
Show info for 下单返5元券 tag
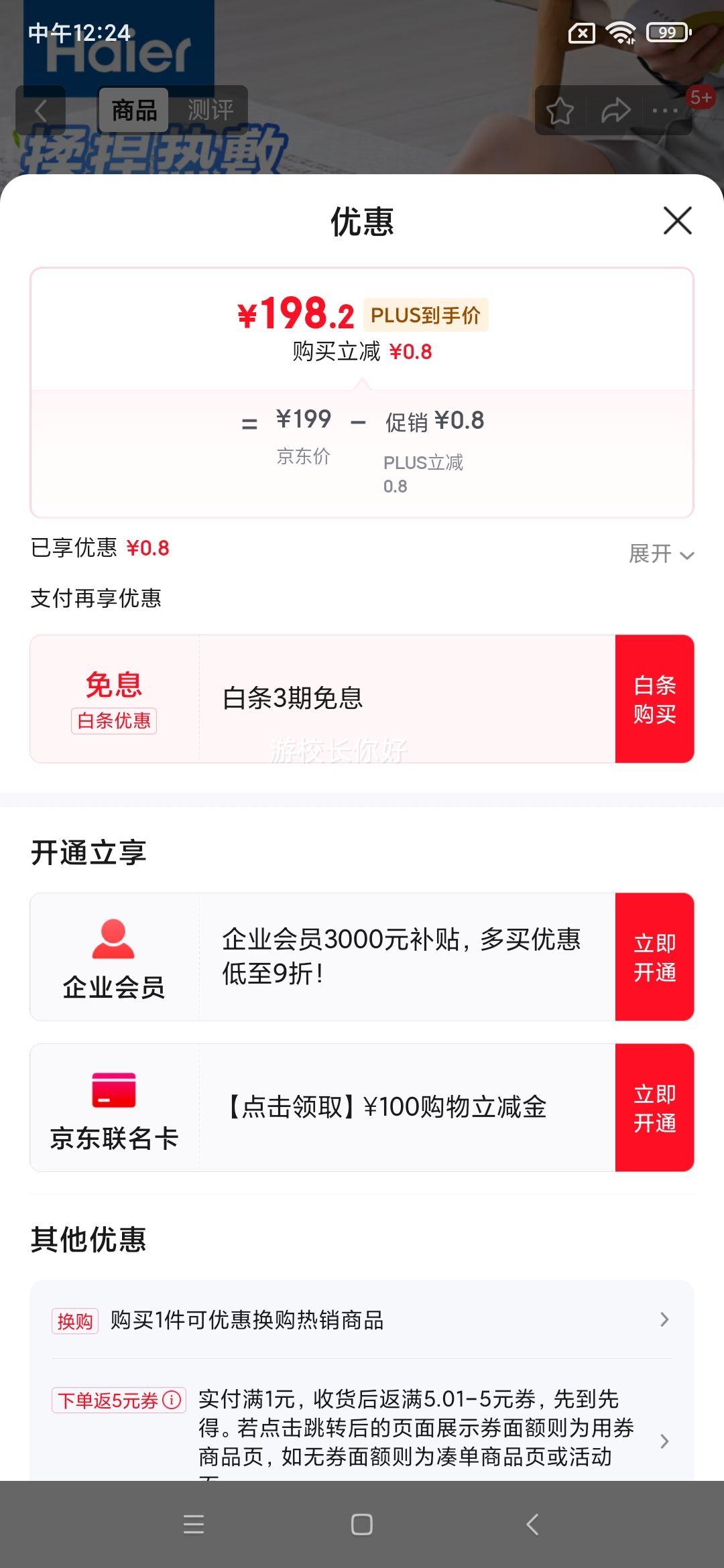[x=172, y=1400]
